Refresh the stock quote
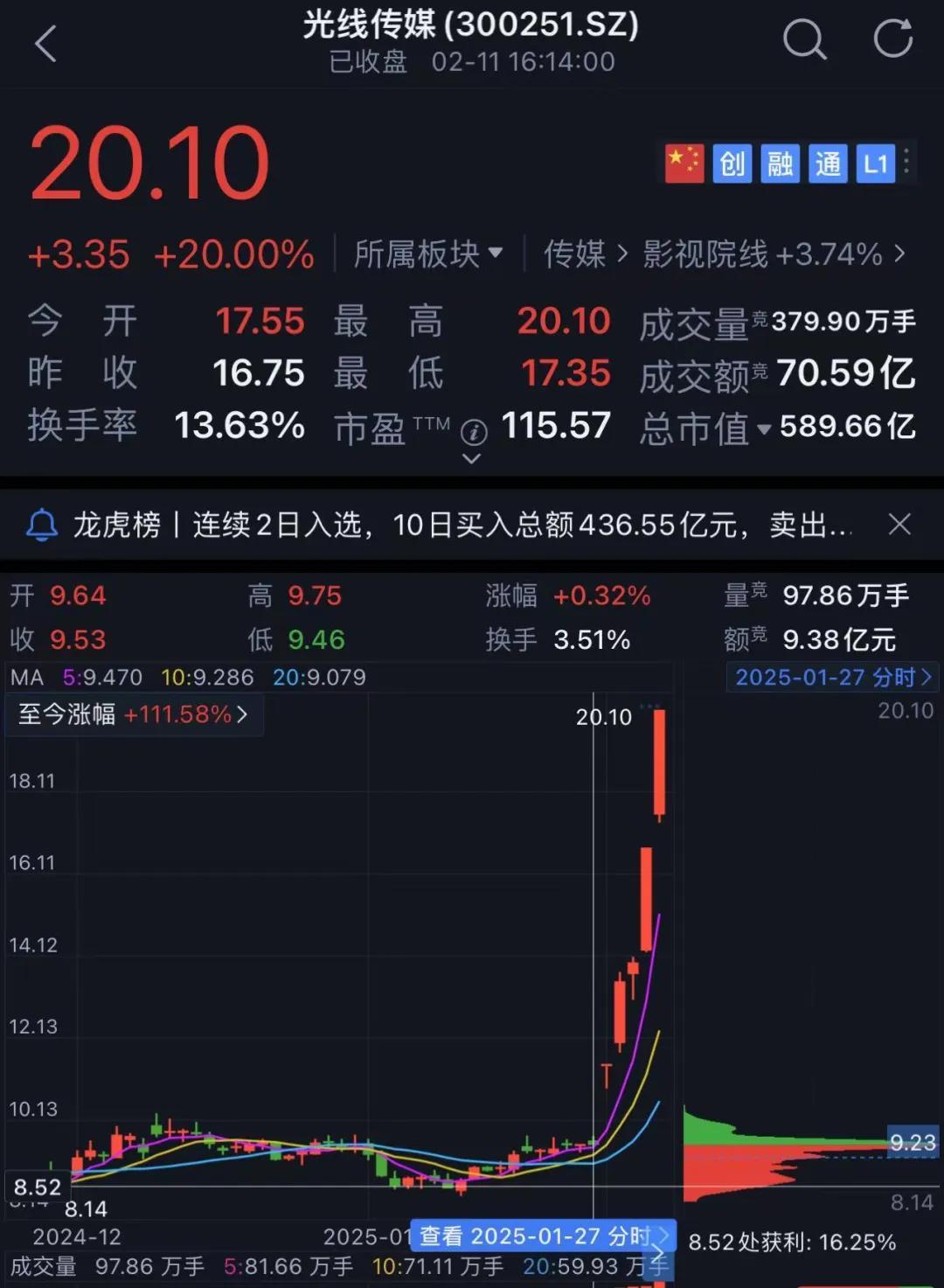This screenshot has height=1288, width=944. [893, 38]
